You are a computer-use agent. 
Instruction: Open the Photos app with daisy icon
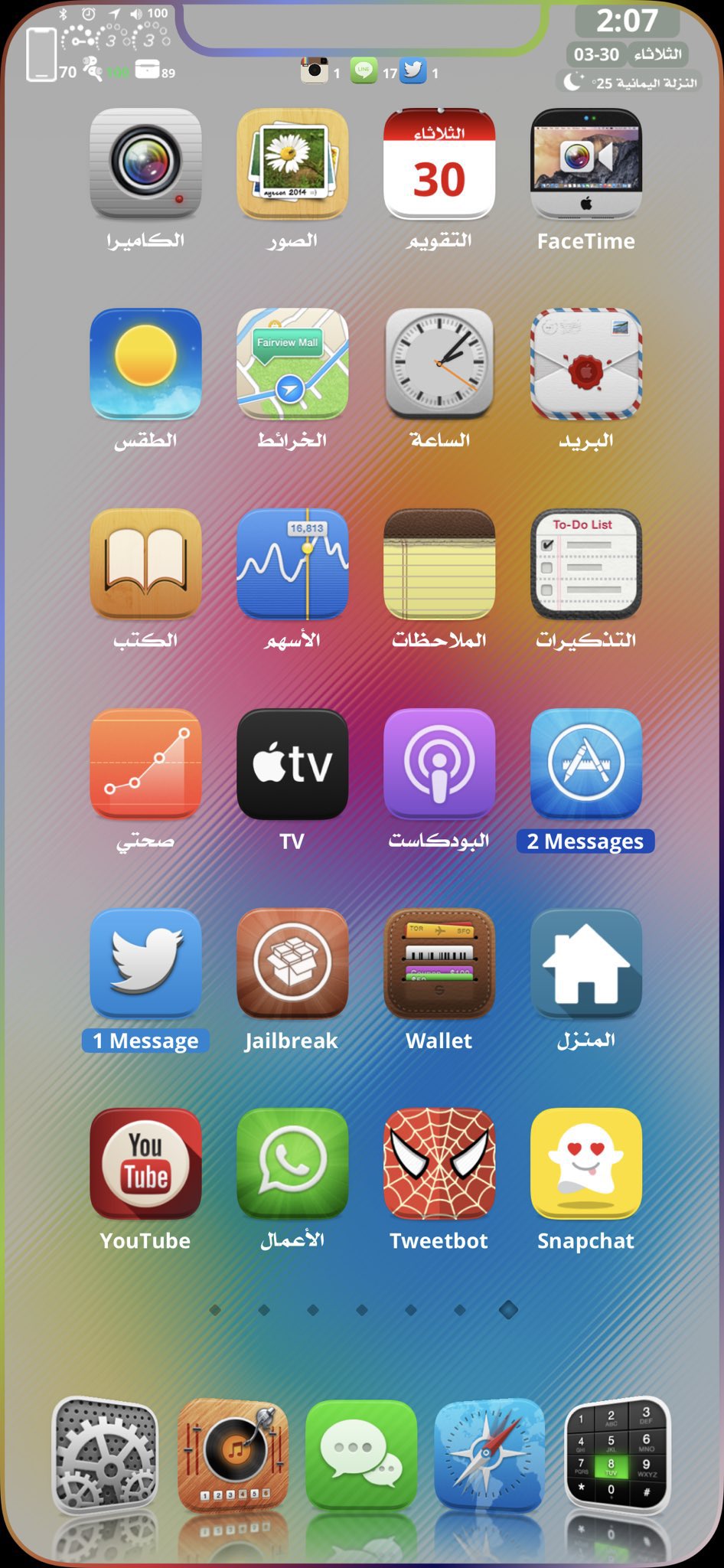[x=292, y=163]
